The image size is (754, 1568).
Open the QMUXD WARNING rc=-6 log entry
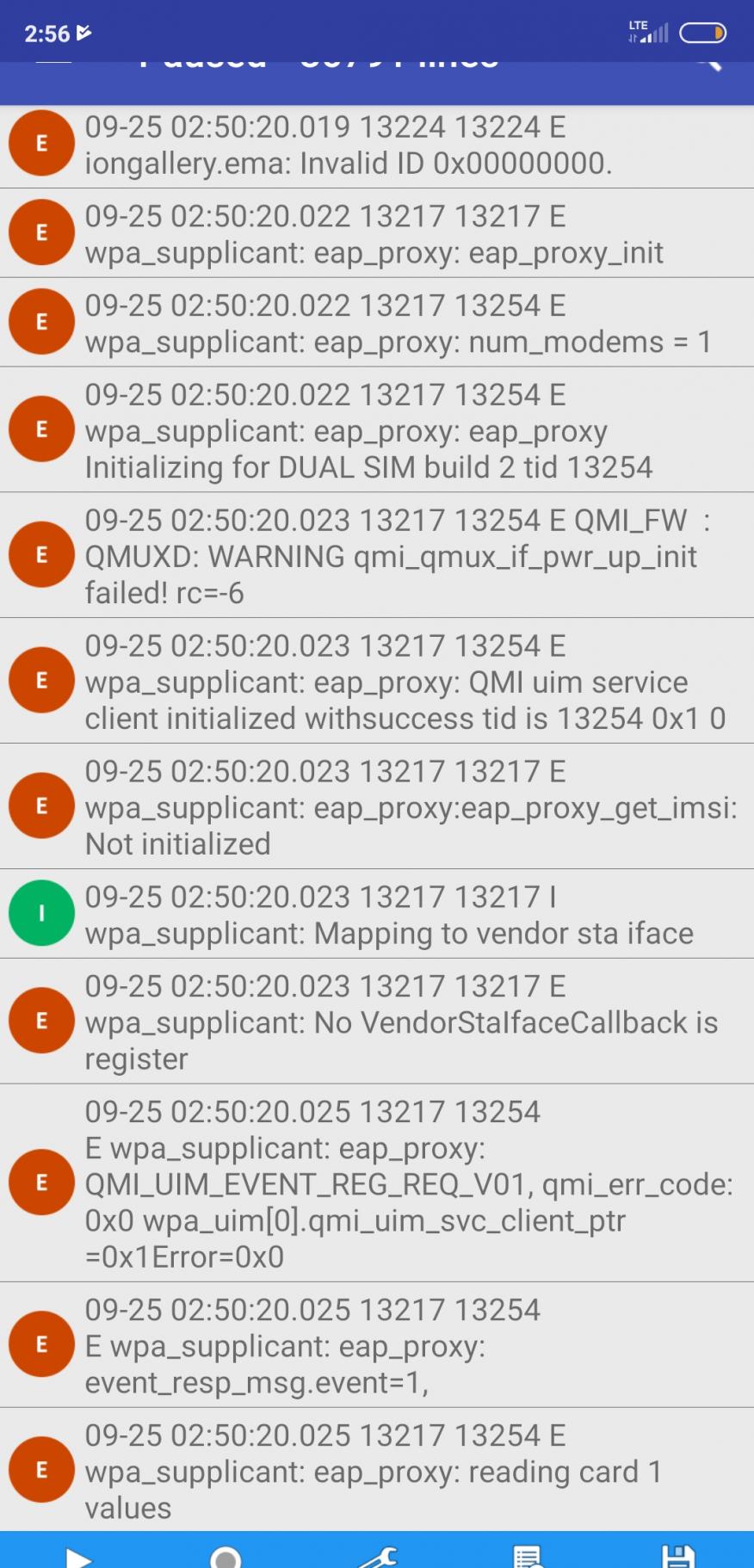coord(377,555)
